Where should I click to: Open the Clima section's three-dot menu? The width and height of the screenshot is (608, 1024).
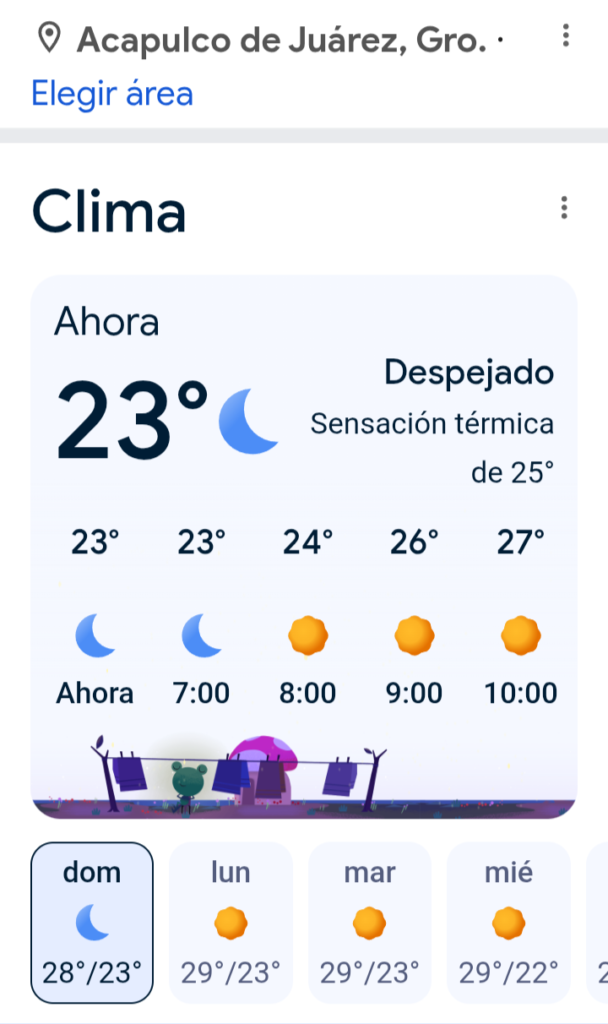tap(565, 208)
